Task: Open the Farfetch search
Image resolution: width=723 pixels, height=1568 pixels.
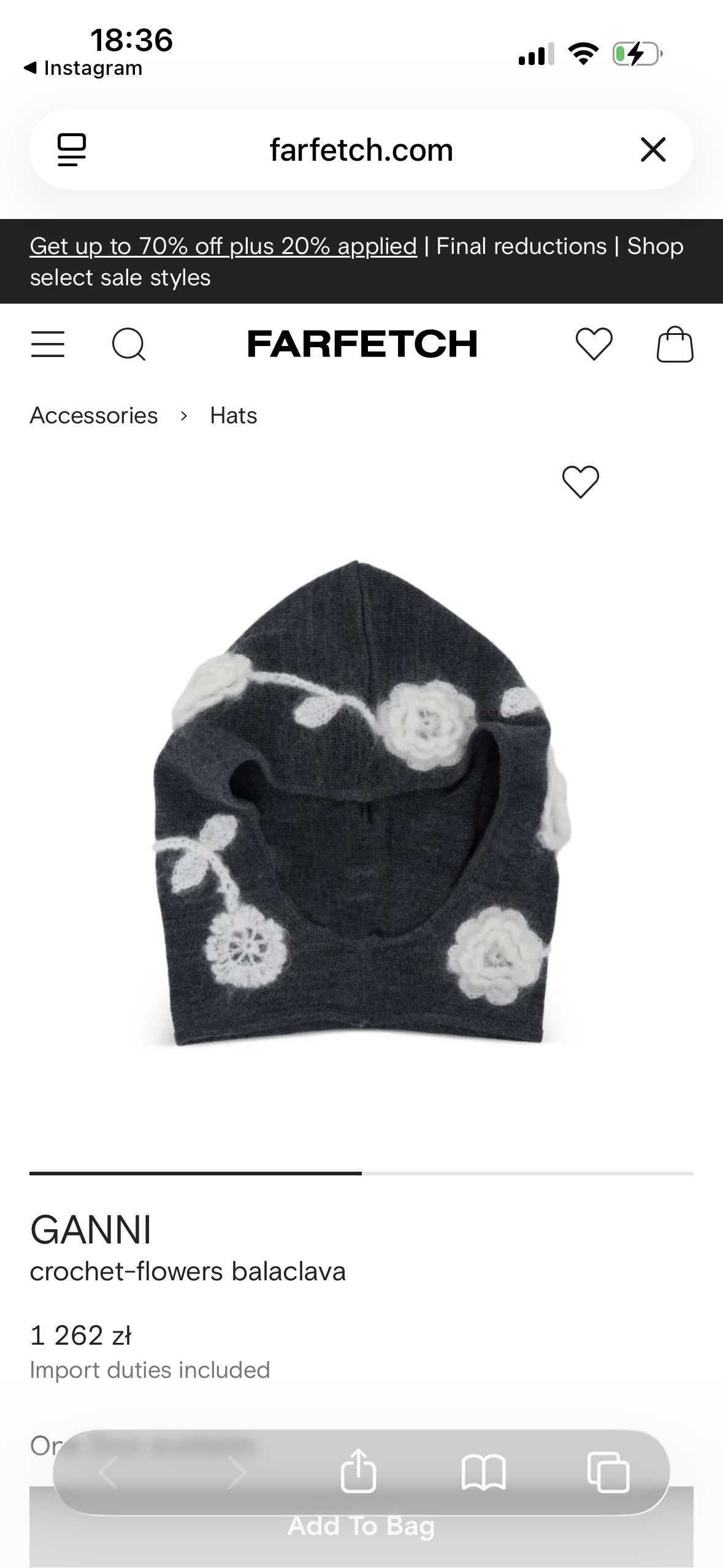Action: click(129, 344)
